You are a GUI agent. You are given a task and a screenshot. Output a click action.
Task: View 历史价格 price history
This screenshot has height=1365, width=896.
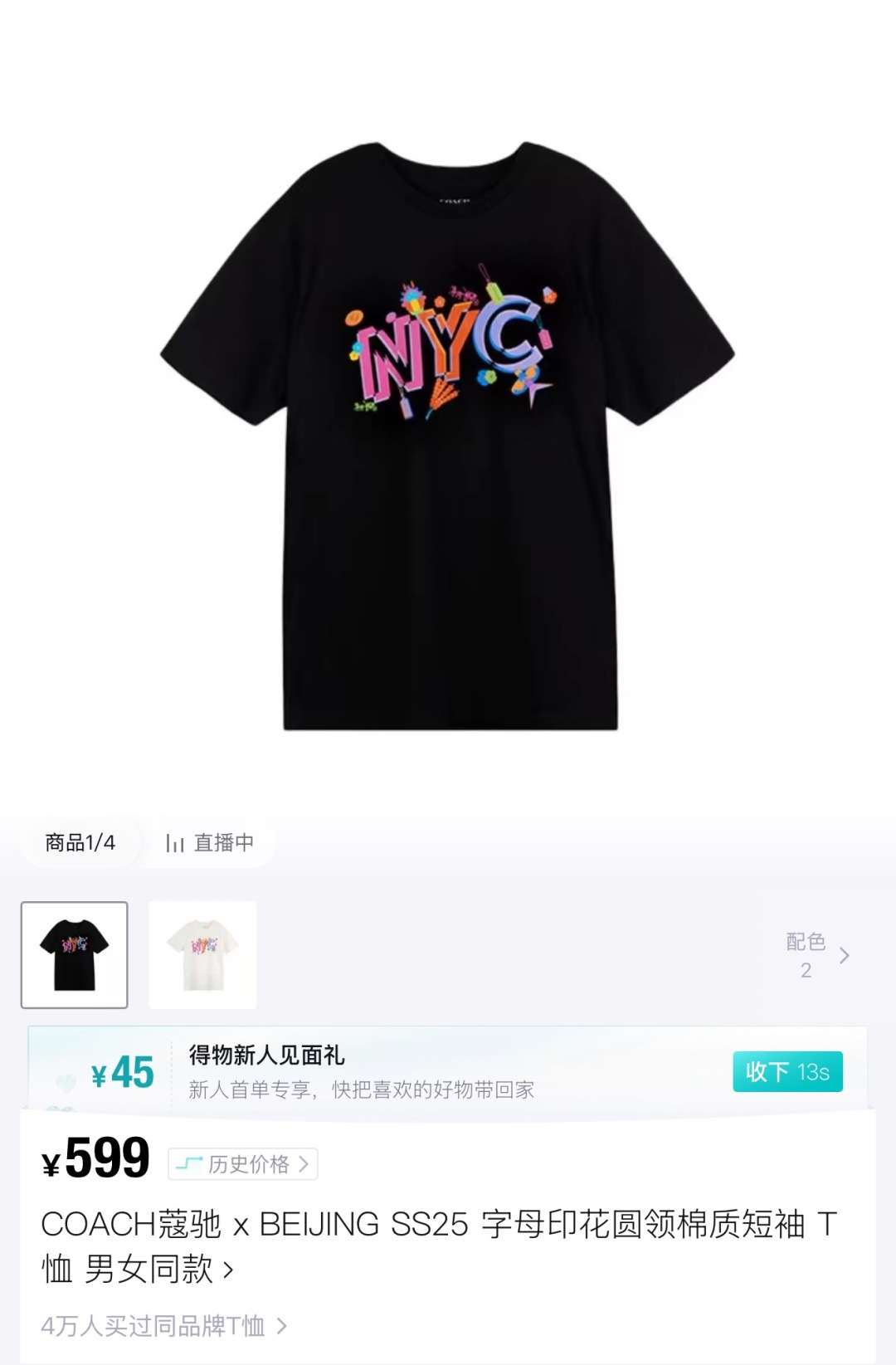tap(243, 1164)
